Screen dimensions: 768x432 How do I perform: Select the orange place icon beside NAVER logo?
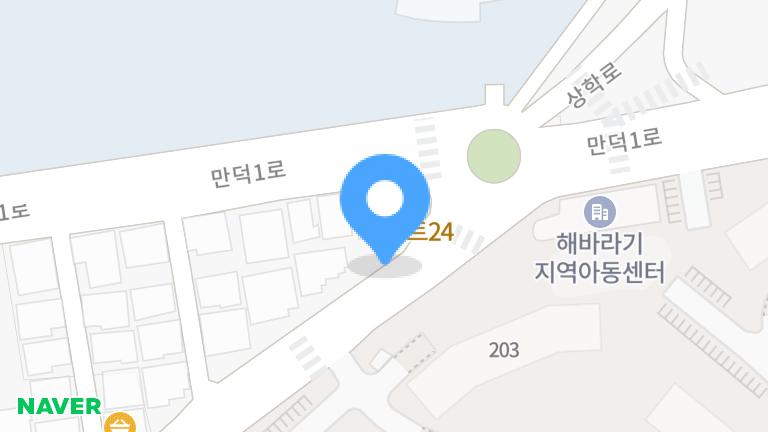120,424
